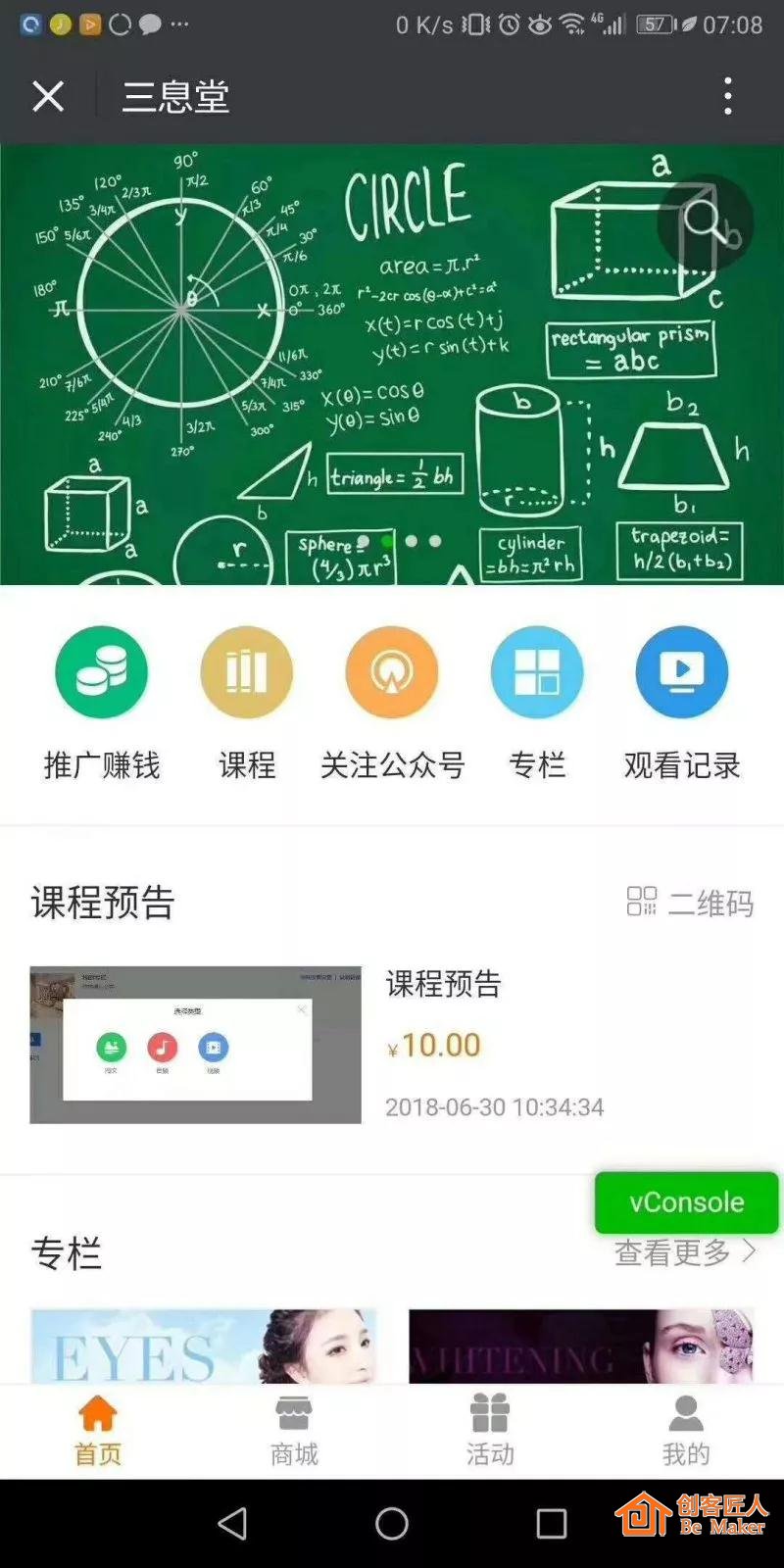The height and width of the screenshot is (1568, 784).
Task: Open 关注公众号 shortcut
Action: 392,673
